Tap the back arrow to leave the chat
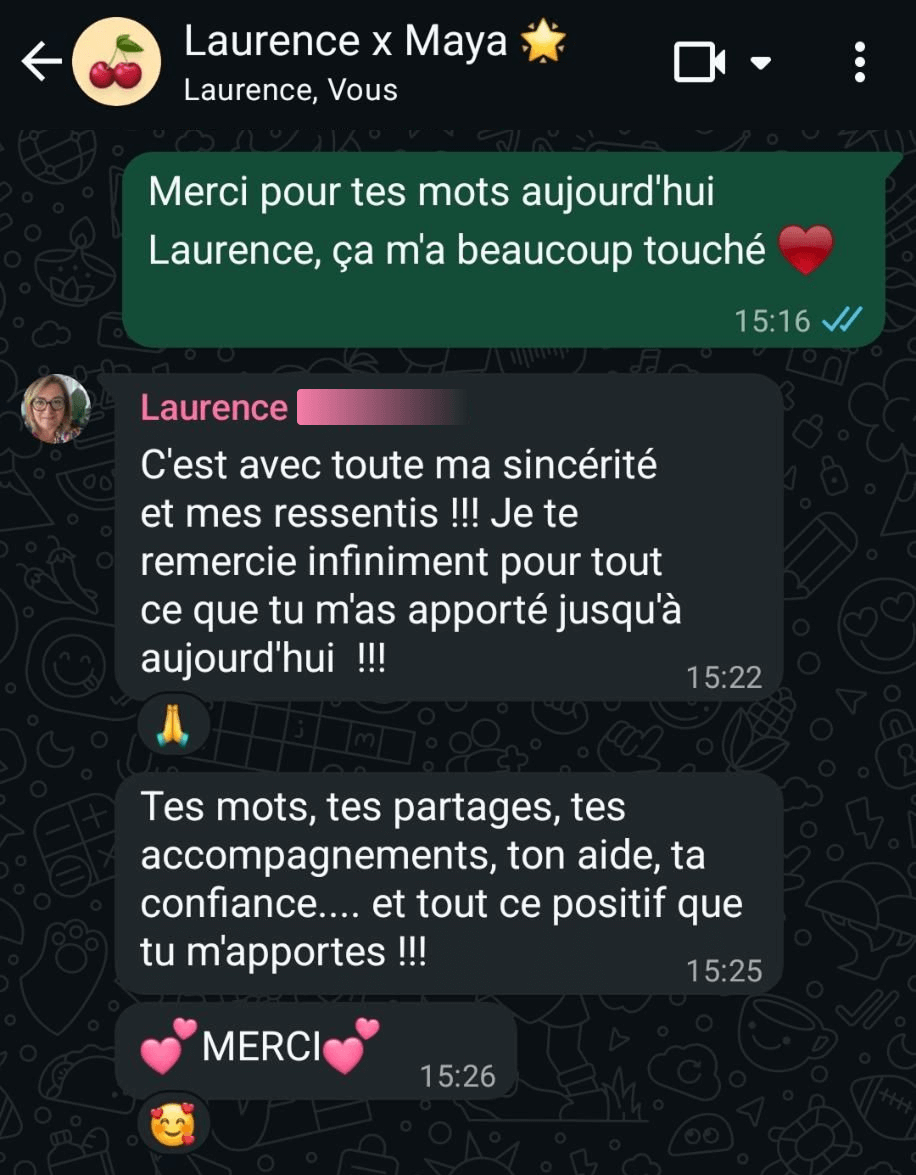This screenshot has height=1175, width=916. (40, 61)
